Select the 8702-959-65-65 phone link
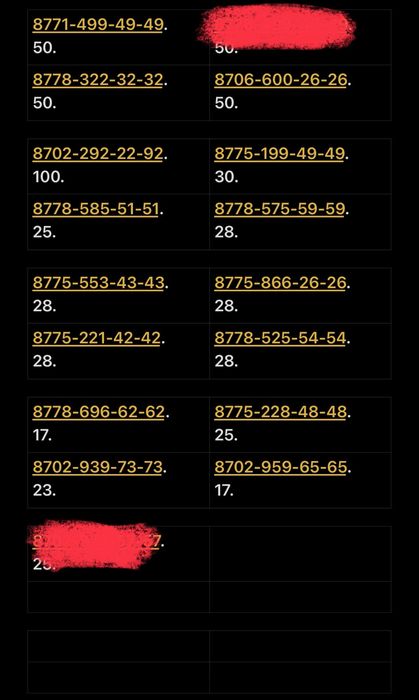 coord(281,467)
